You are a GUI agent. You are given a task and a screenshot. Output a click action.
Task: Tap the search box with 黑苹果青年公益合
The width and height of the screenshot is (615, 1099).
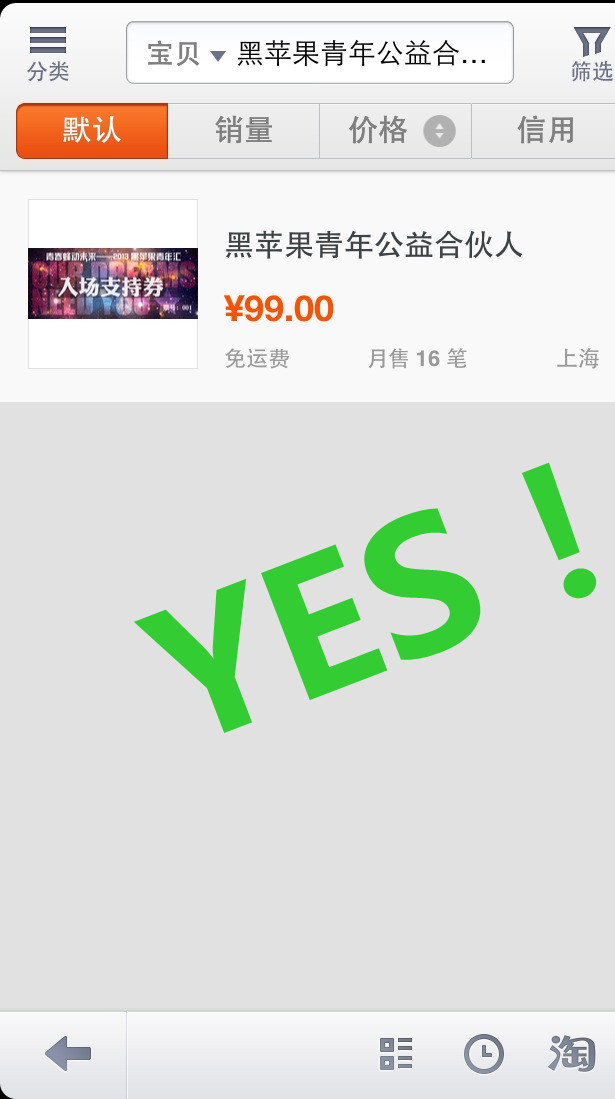pyautogui.click(x=362, y=53)
